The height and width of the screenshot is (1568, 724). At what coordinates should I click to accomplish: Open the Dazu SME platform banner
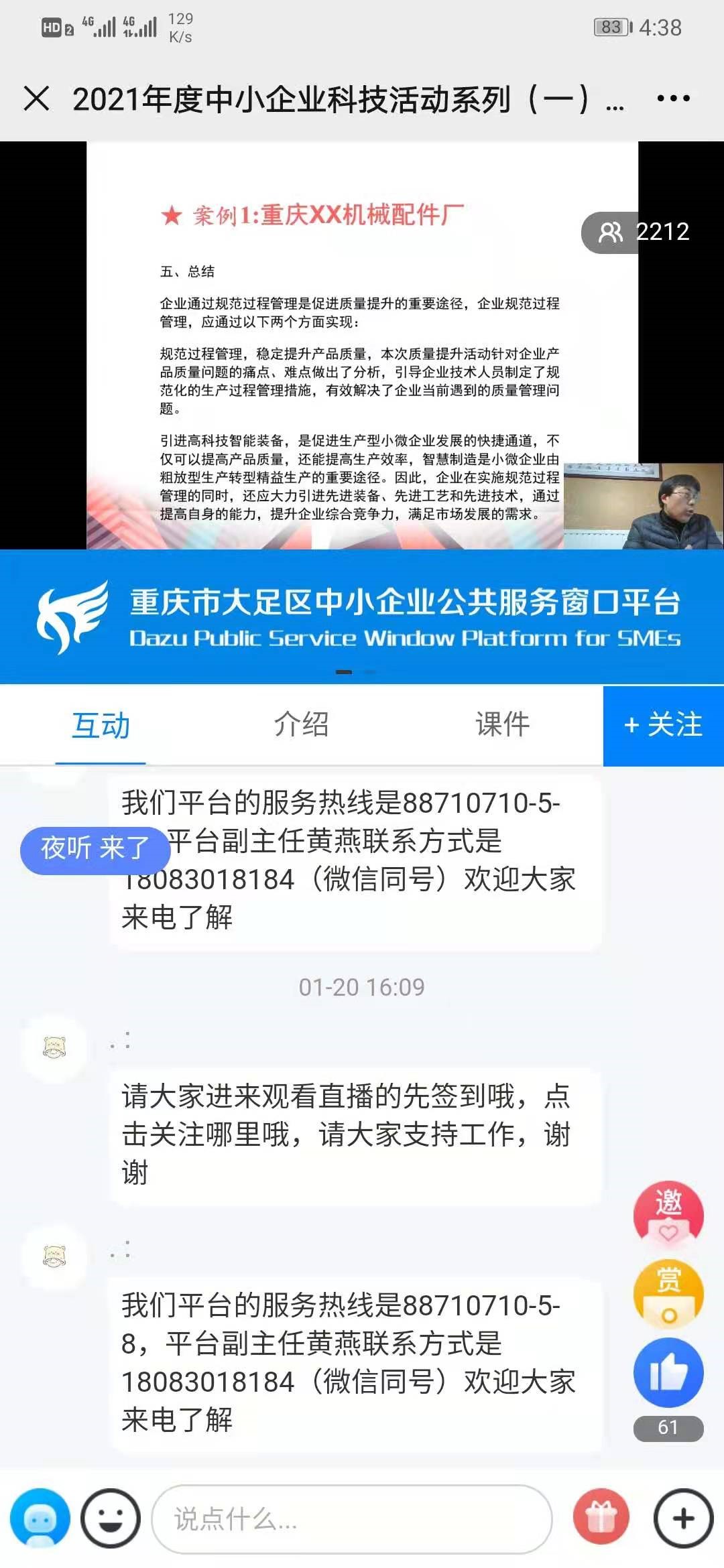pyautogui.click(x=362, y=616)
